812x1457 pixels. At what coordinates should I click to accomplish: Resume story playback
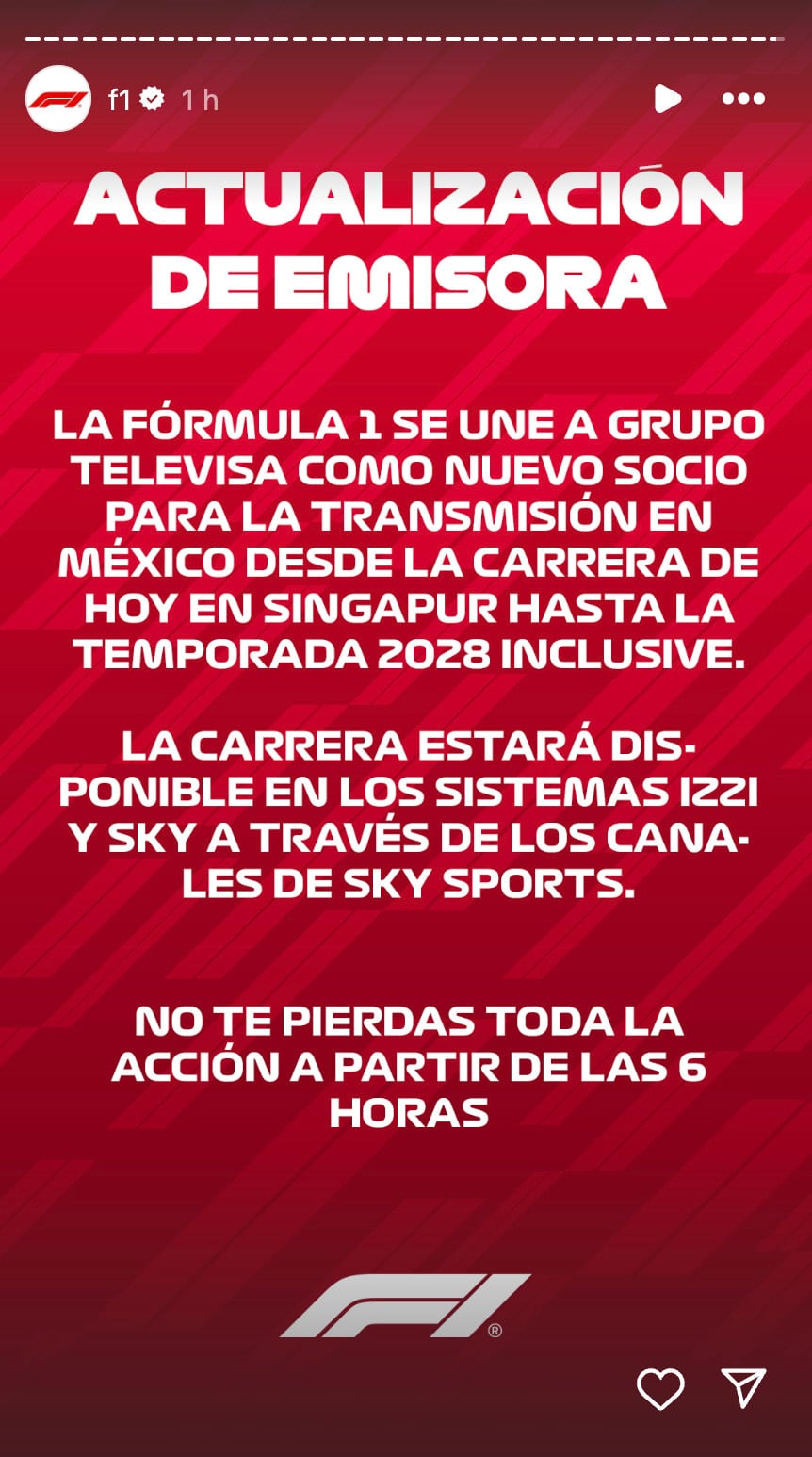(667, 98)
